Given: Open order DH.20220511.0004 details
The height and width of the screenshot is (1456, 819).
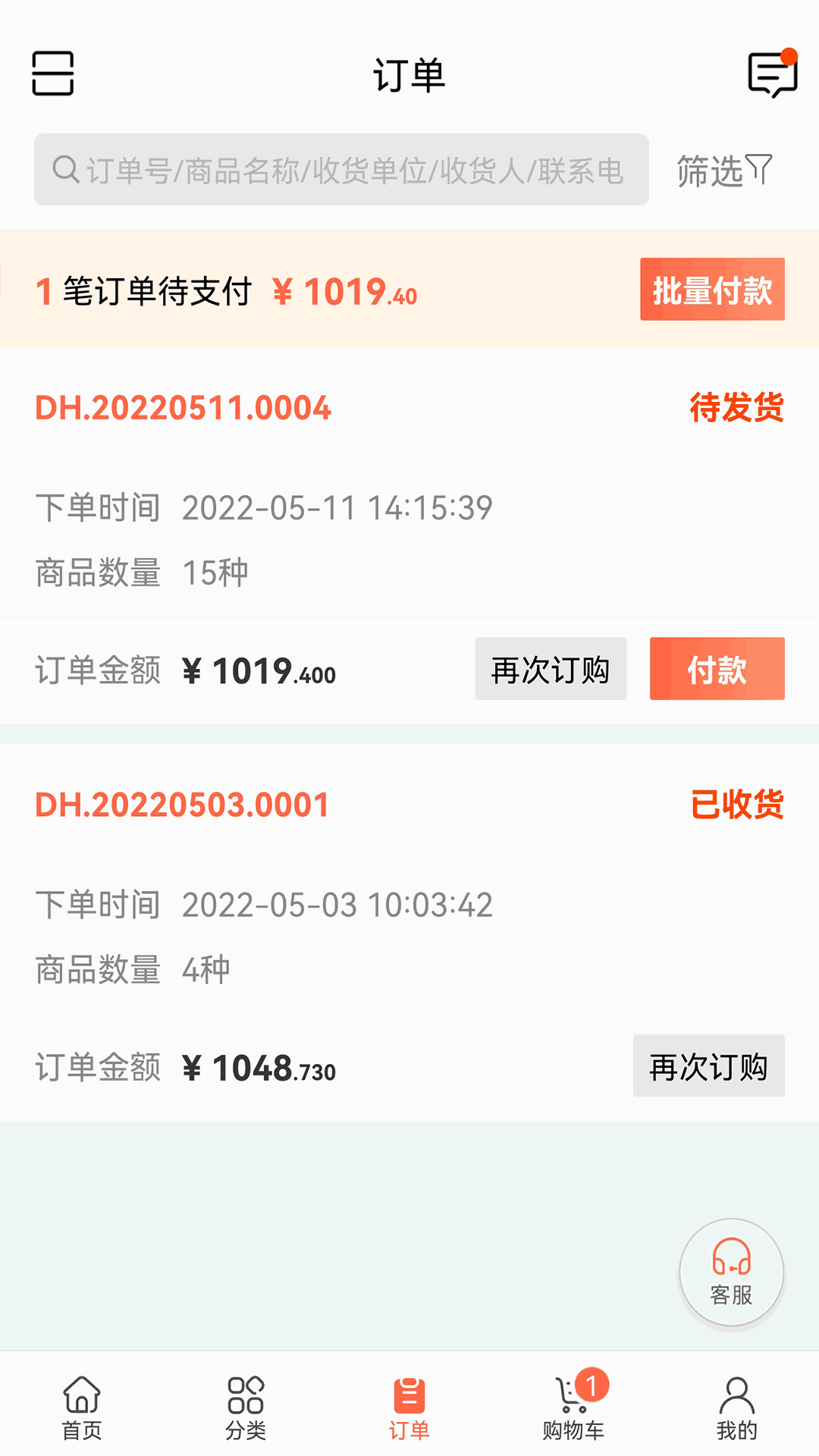Looking at the screenshot, I should [183, 408].
